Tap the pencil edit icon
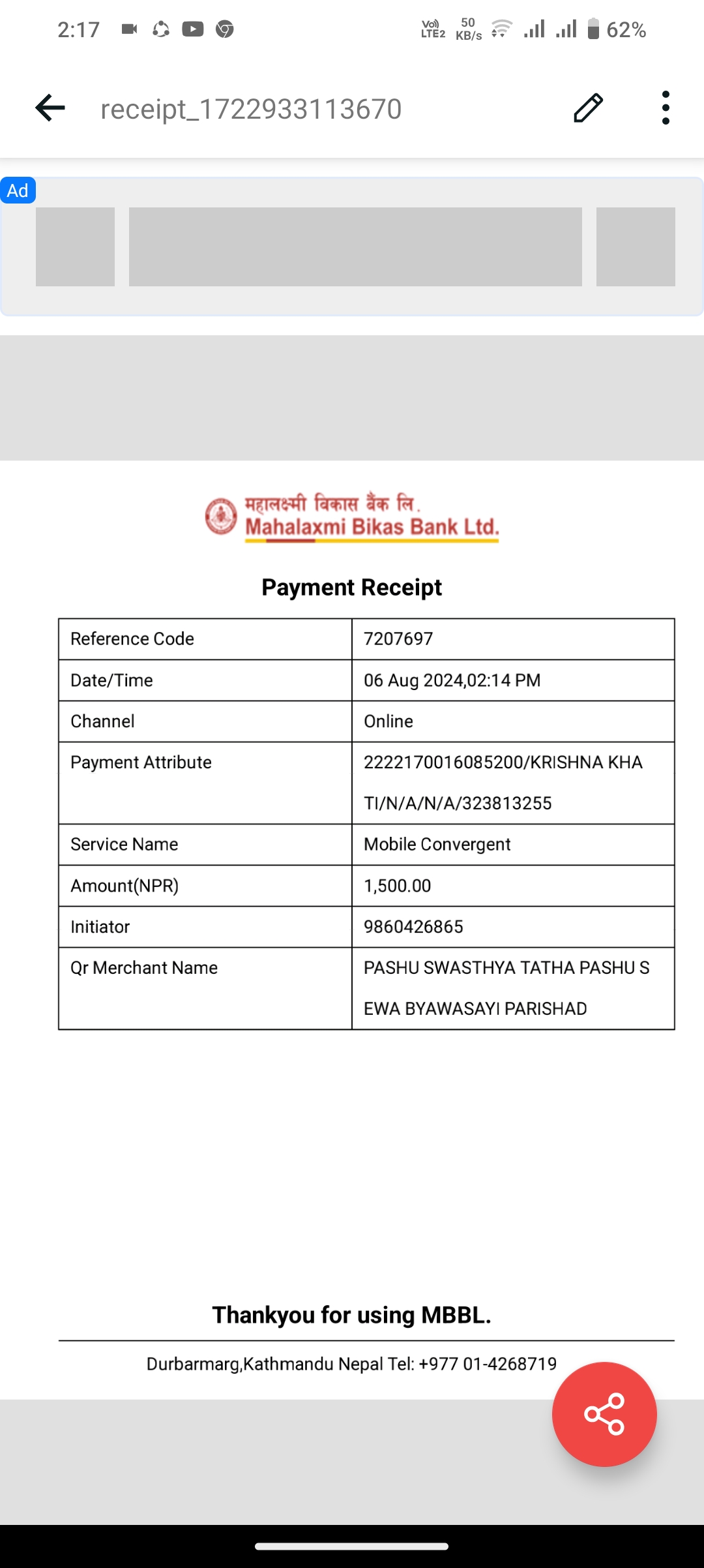The height and width of the screenshot is (1568, 704). 588,108
